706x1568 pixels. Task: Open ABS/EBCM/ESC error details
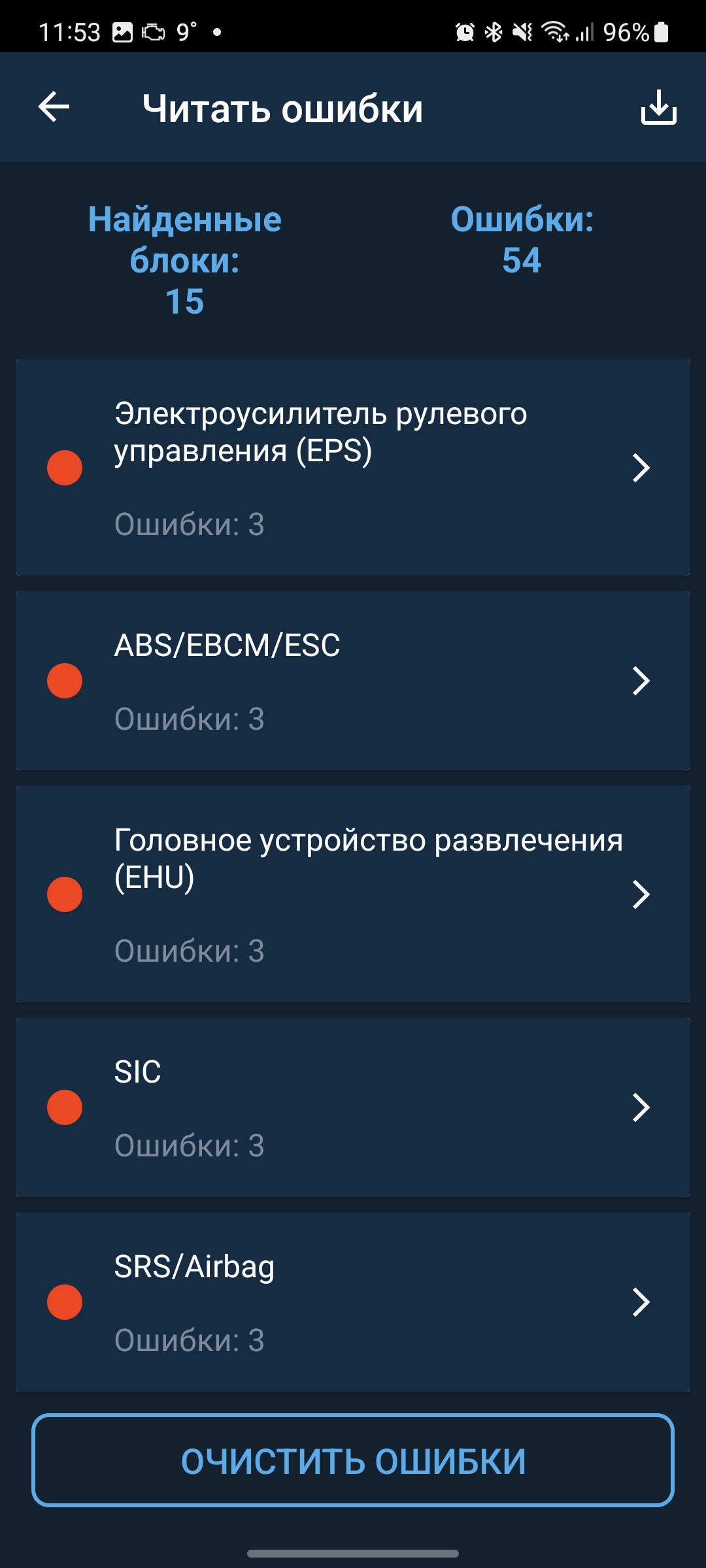[x=353, y=681]
